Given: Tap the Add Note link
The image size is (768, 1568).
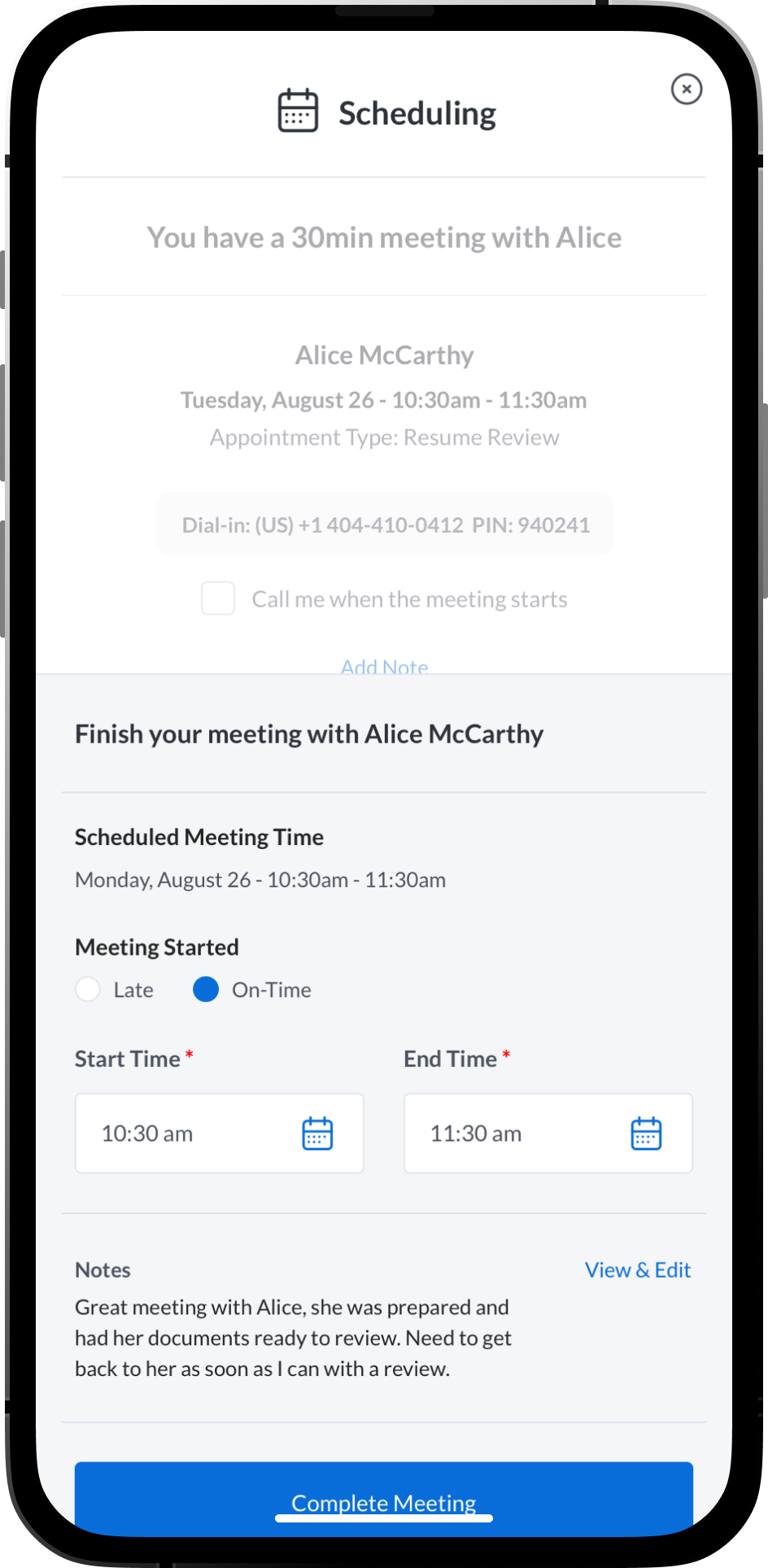Looking at the screenshot, I should click(x=384, y=666).
